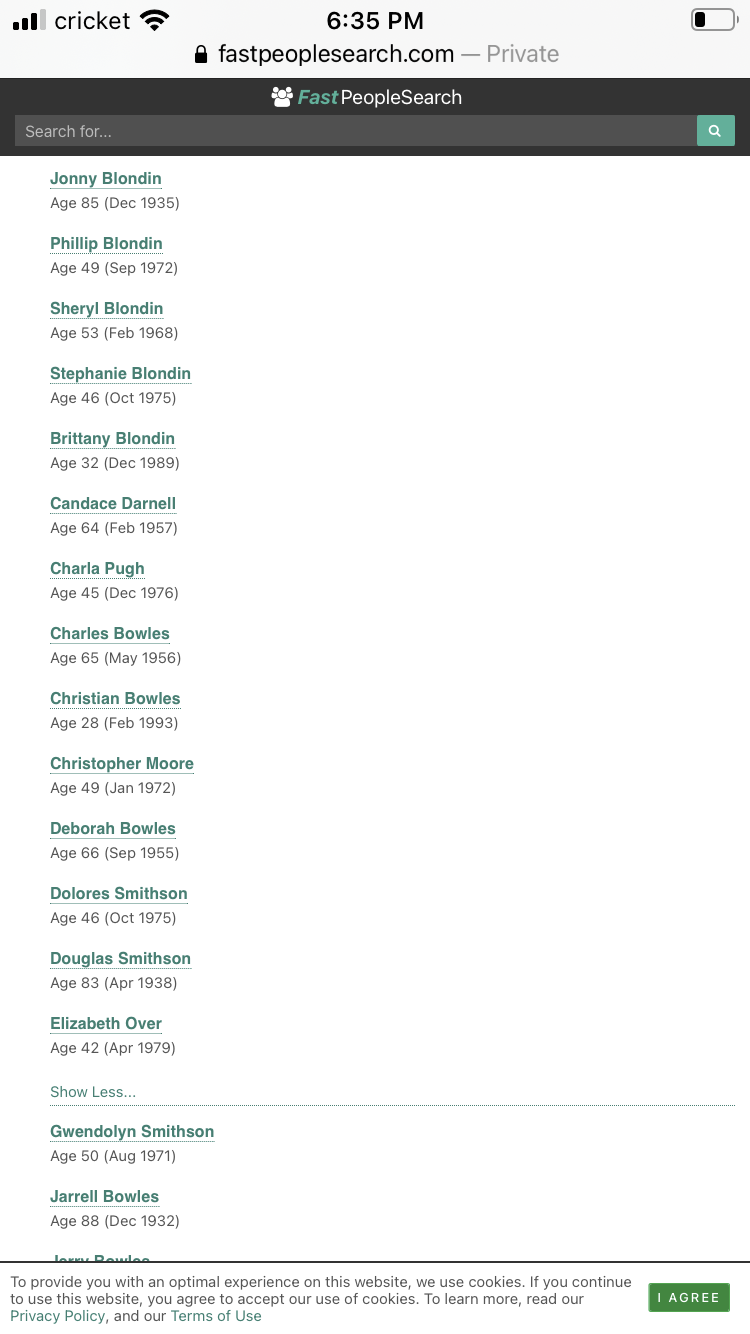Read the Privacy Policy link

(x=58, y=1316)
